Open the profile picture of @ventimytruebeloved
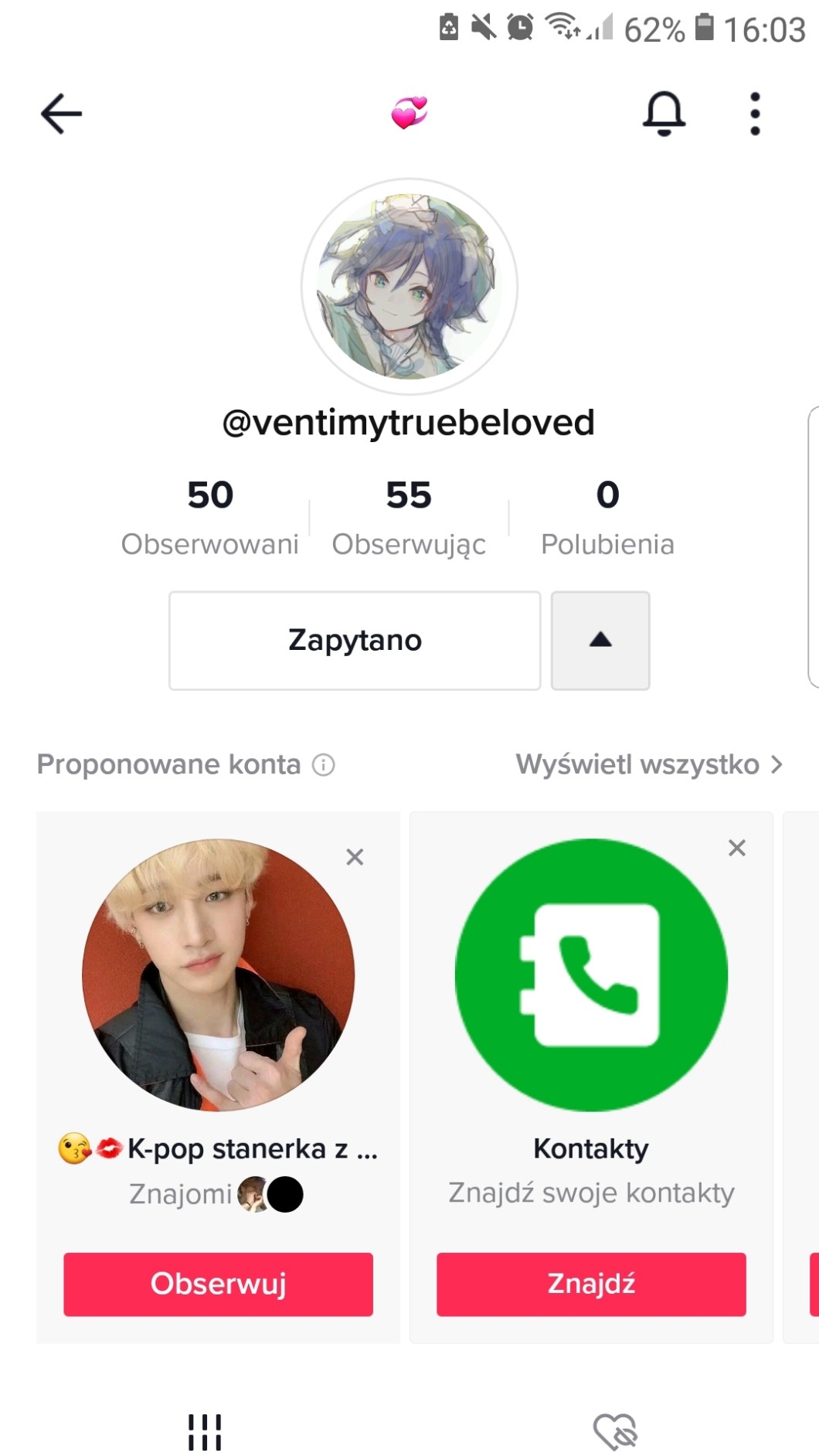 (409, 287)
